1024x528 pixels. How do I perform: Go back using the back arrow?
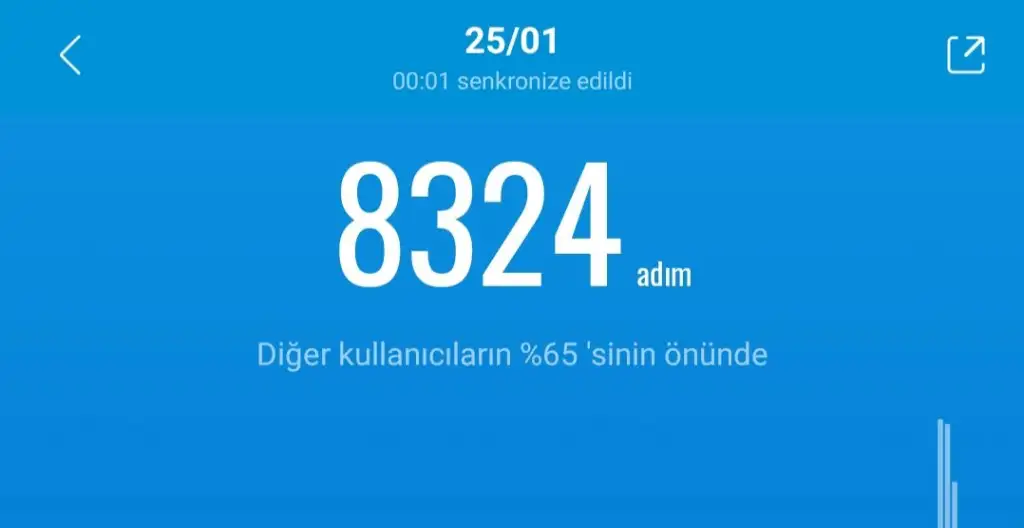70,55
